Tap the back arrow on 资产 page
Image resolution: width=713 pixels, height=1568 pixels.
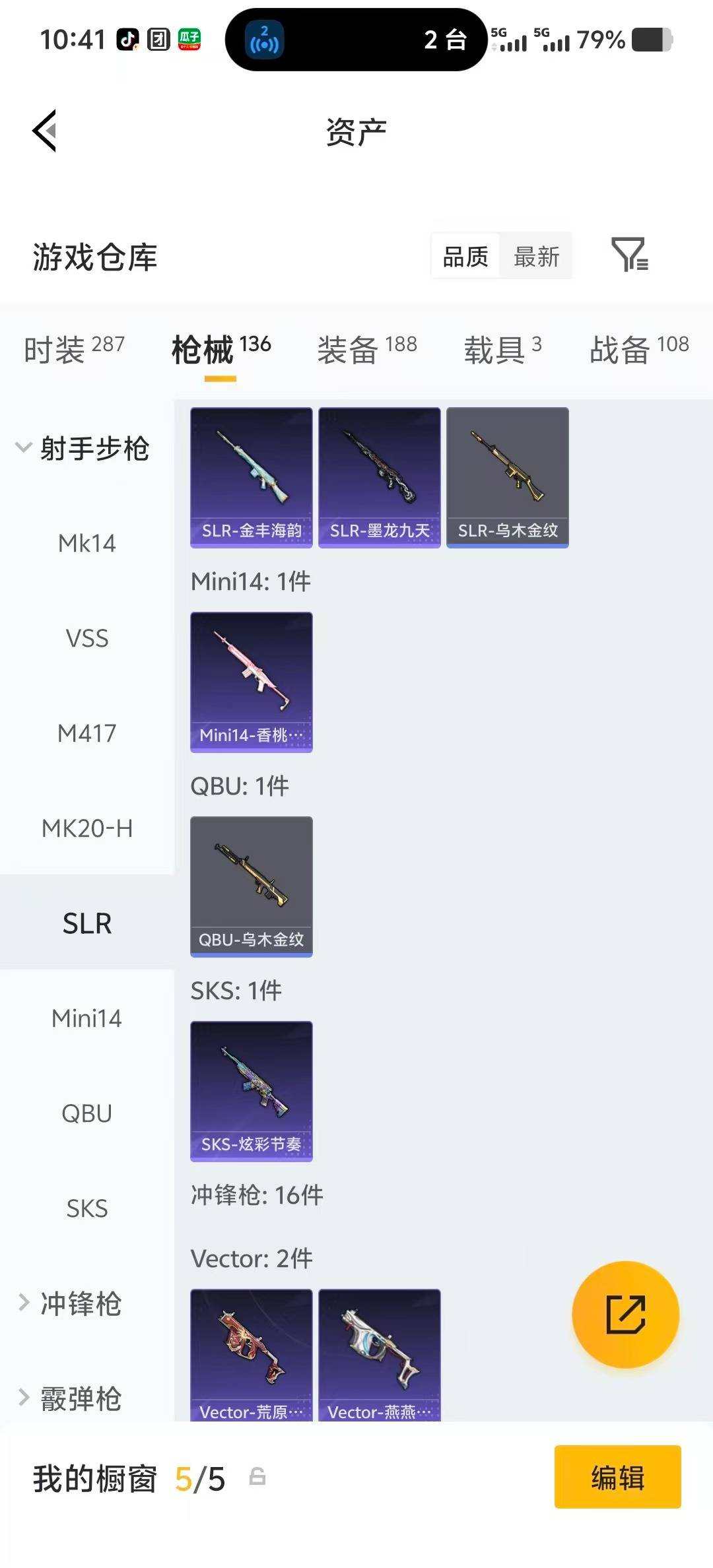coord(44,131)
